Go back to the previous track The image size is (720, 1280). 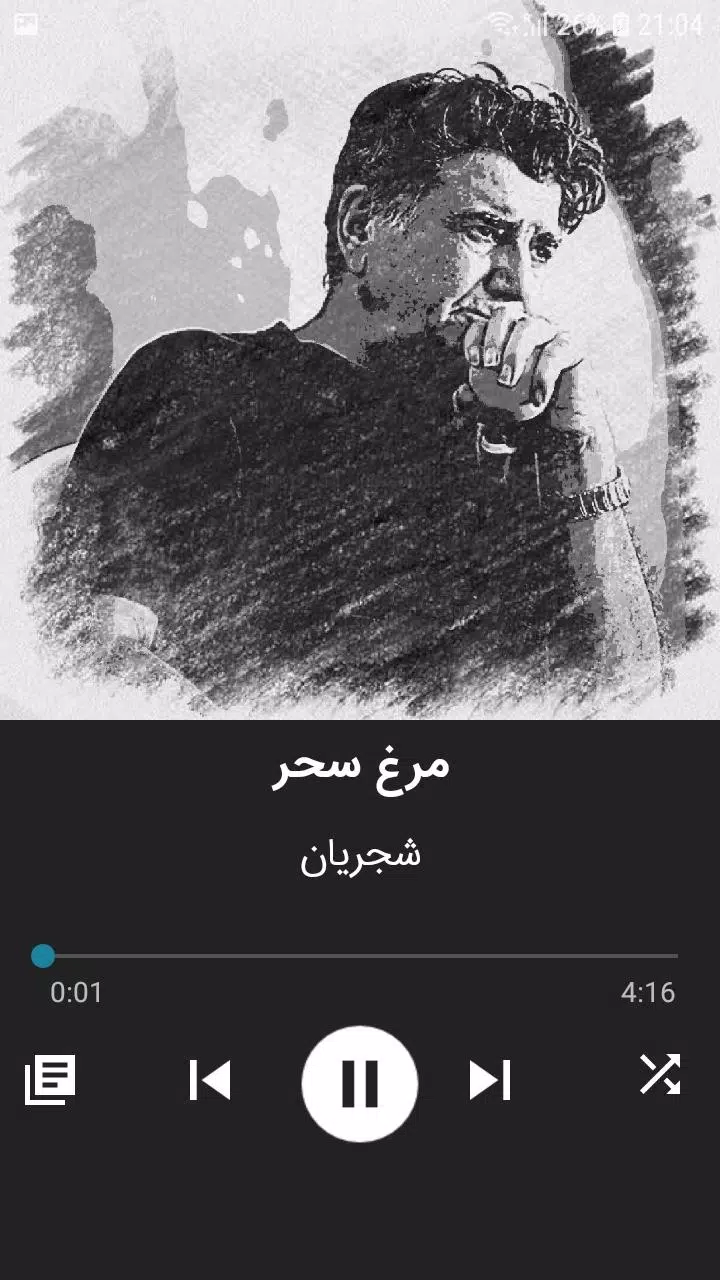click(210, 1081)
